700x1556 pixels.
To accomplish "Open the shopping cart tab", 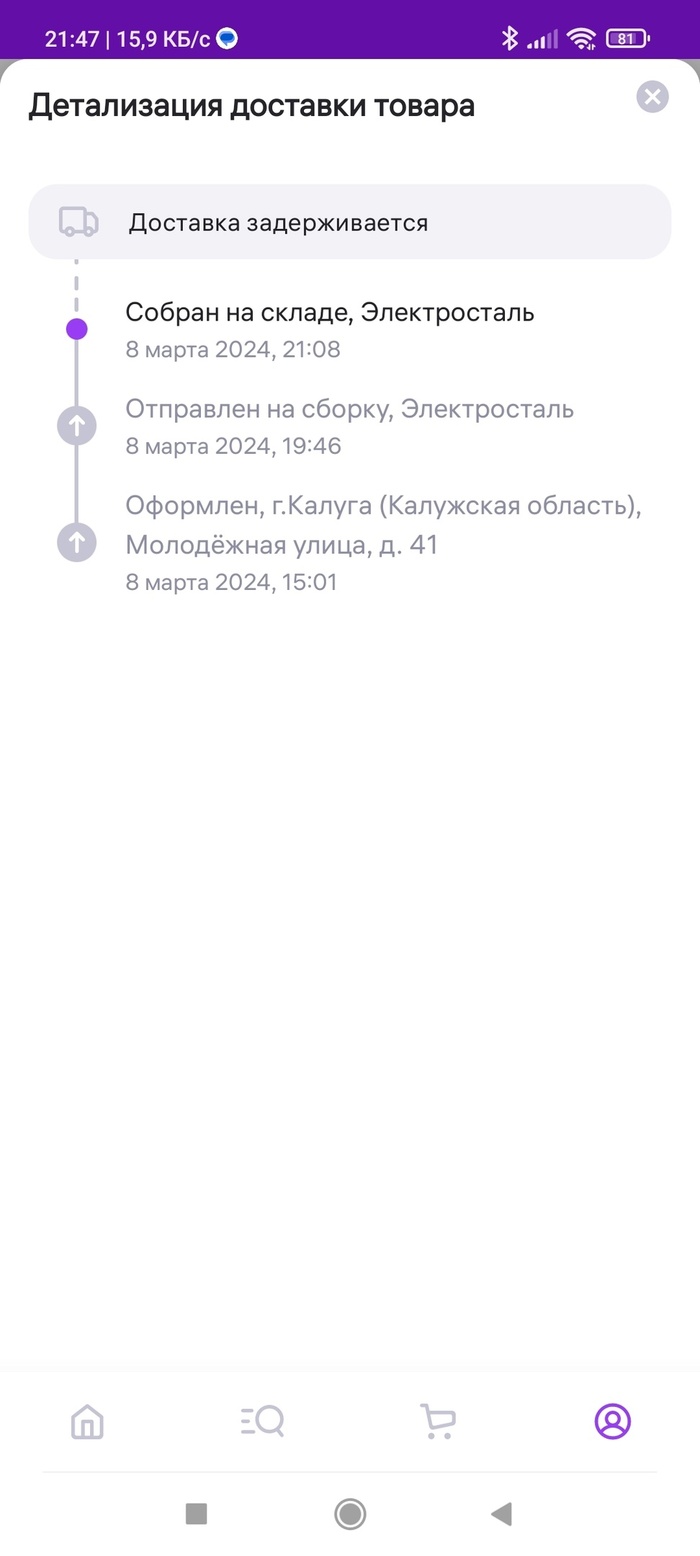I will 438,1421.
